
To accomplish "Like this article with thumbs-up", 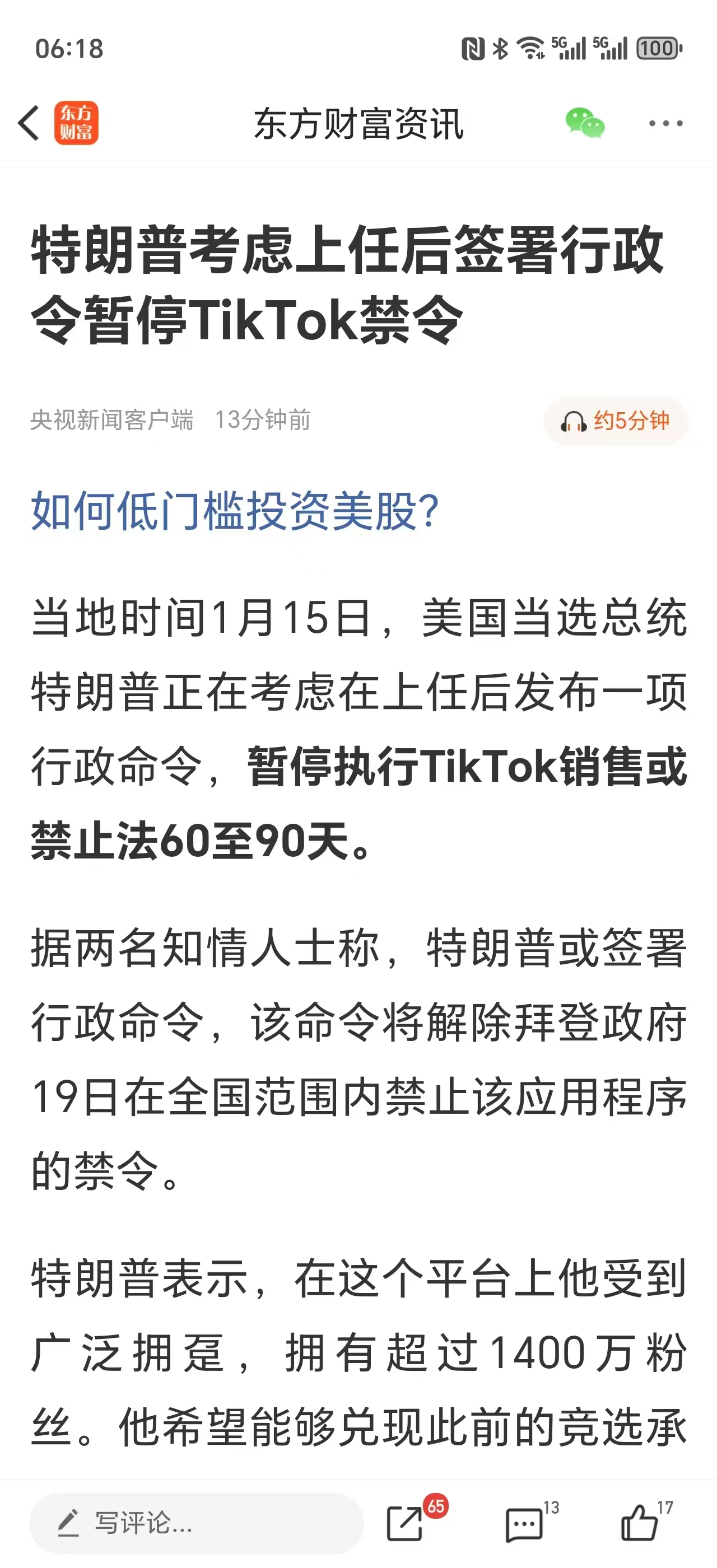I will coord(639,1524).
